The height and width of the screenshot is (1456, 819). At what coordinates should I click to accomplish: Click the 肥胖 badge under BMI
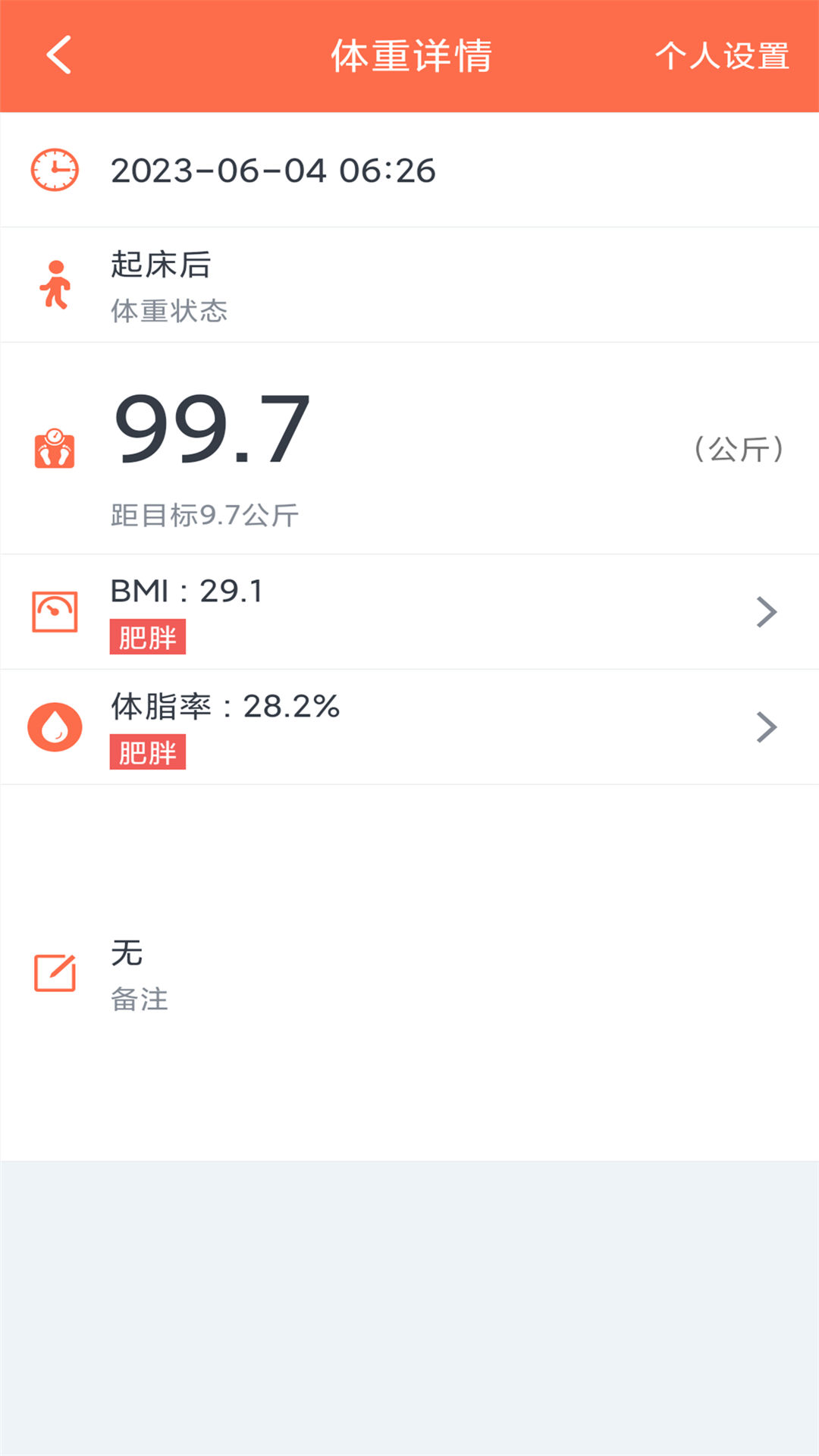149,637
